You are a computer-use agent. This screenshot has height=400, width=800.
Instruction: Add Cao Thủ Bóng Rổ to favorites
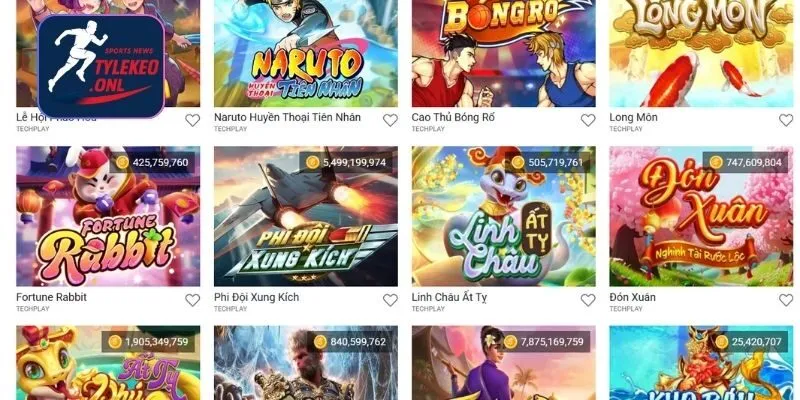click(588, 120)
